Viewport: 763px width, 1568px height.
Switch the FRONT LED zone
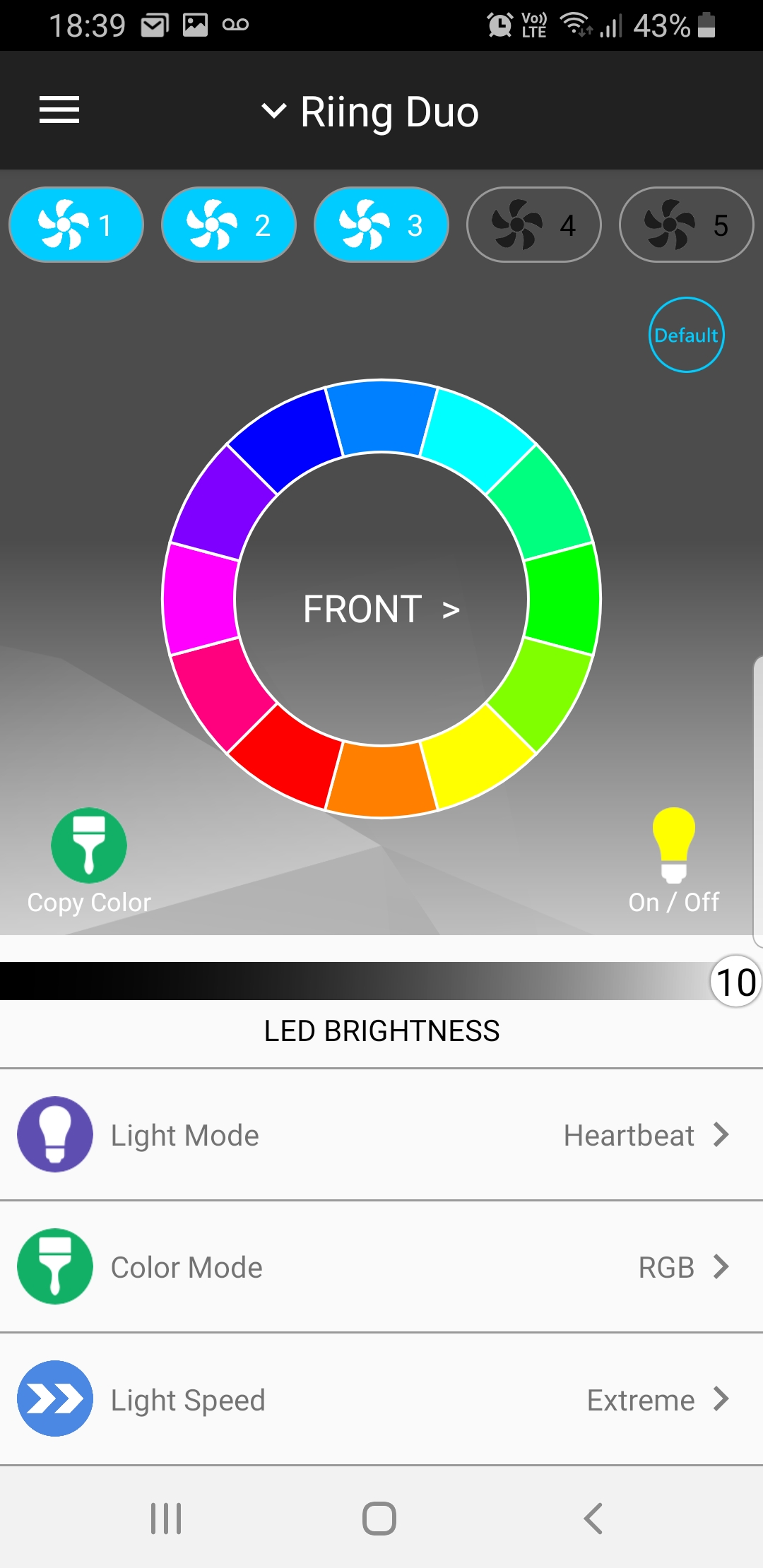coord(381,609)
